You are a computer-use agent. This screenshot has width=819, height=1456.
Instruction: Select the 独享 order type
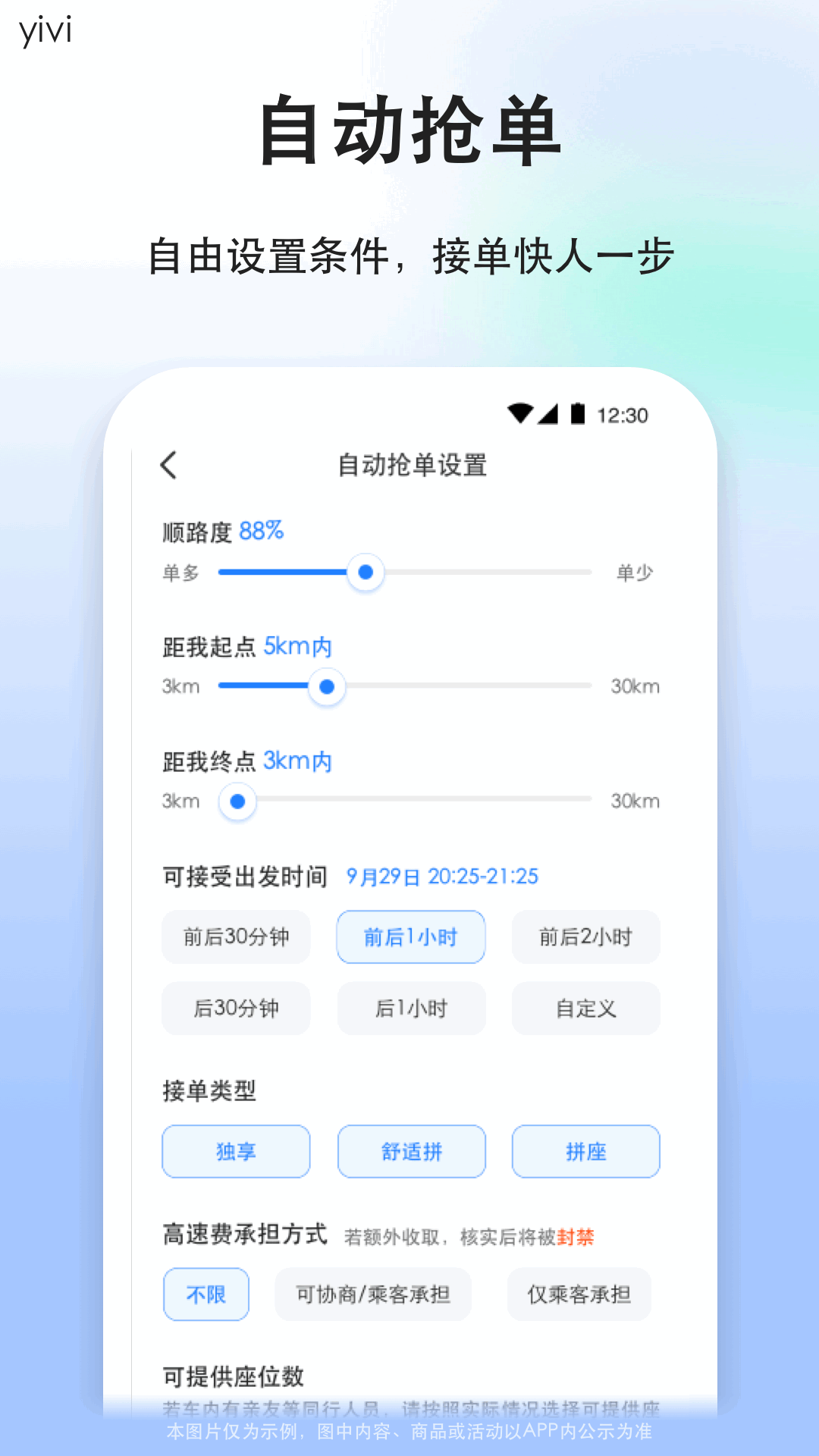tap(236, 1151)
